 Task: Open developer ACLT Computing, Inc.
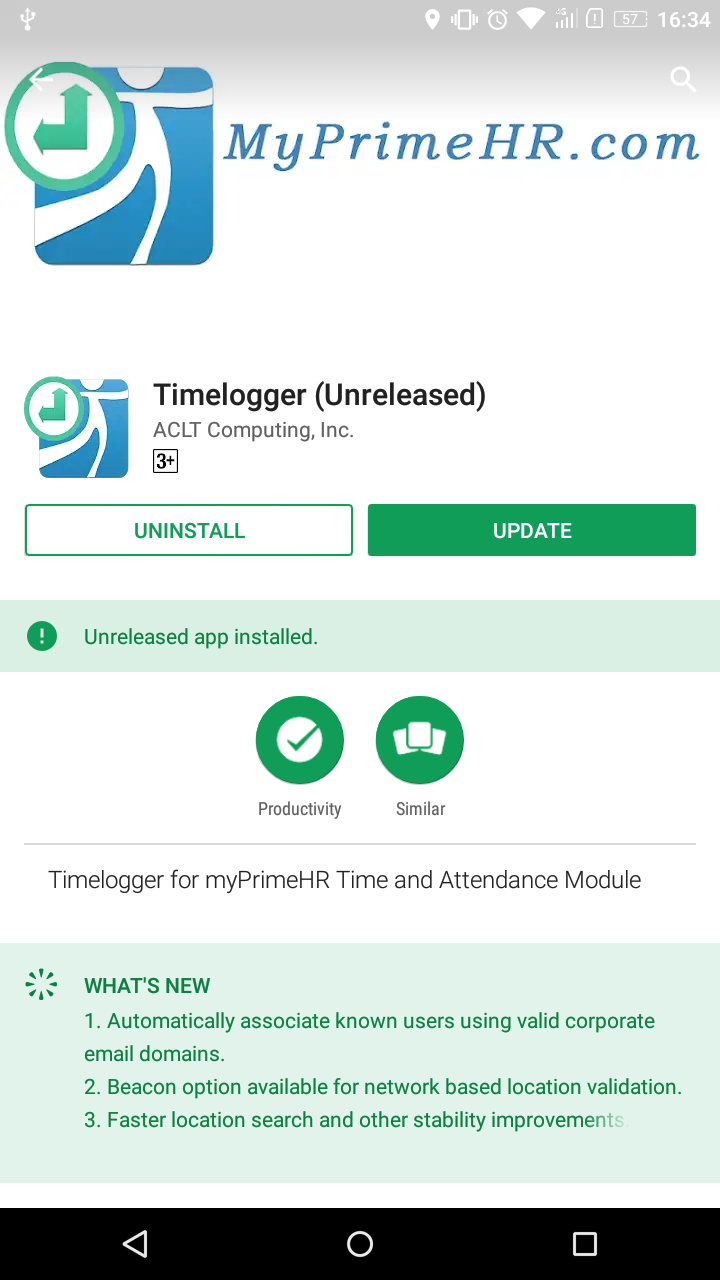coord(254,430)
